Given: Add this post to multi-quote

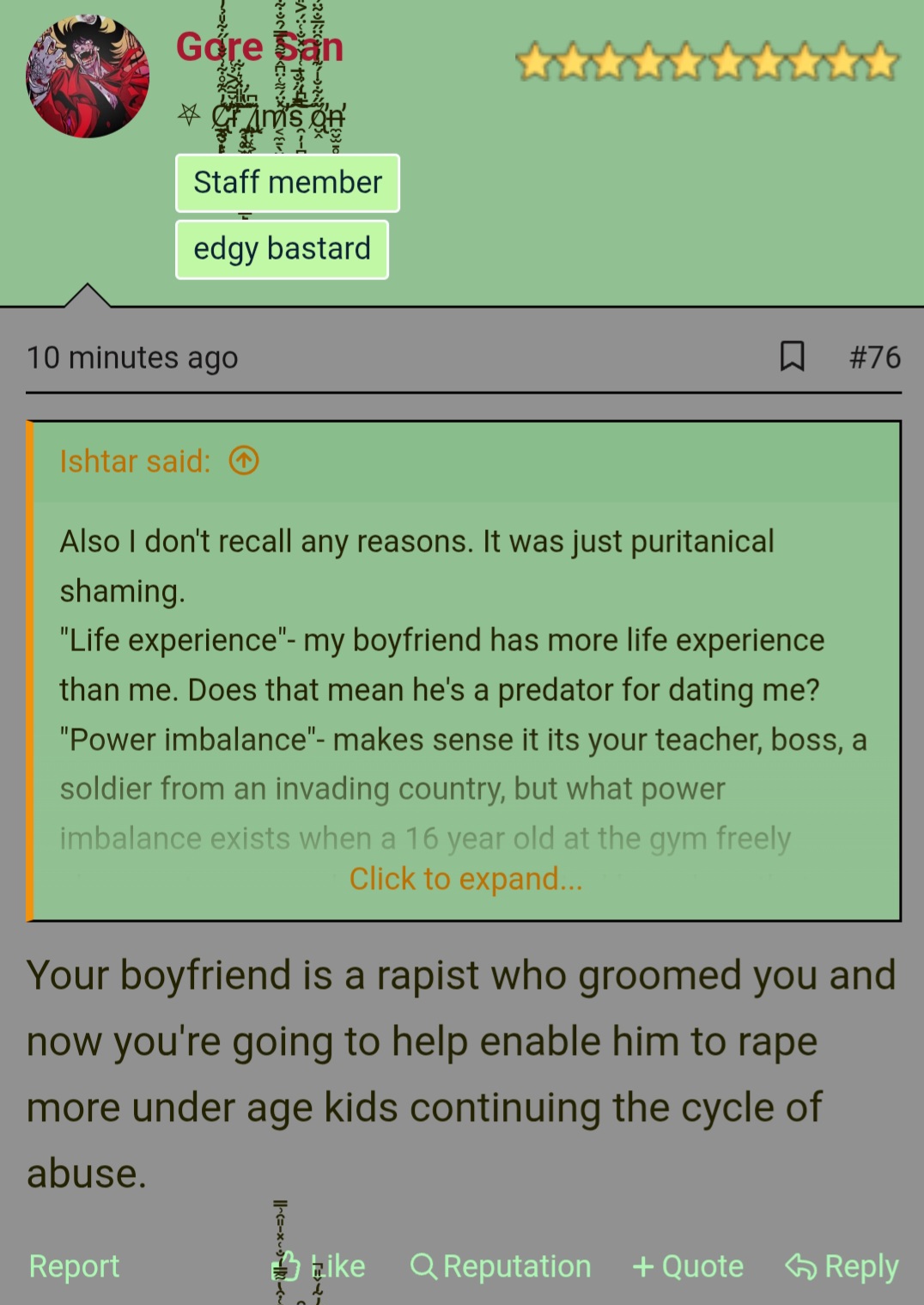Looking at the screenshot, I should pyautogui.click(x=688, y=1265).
